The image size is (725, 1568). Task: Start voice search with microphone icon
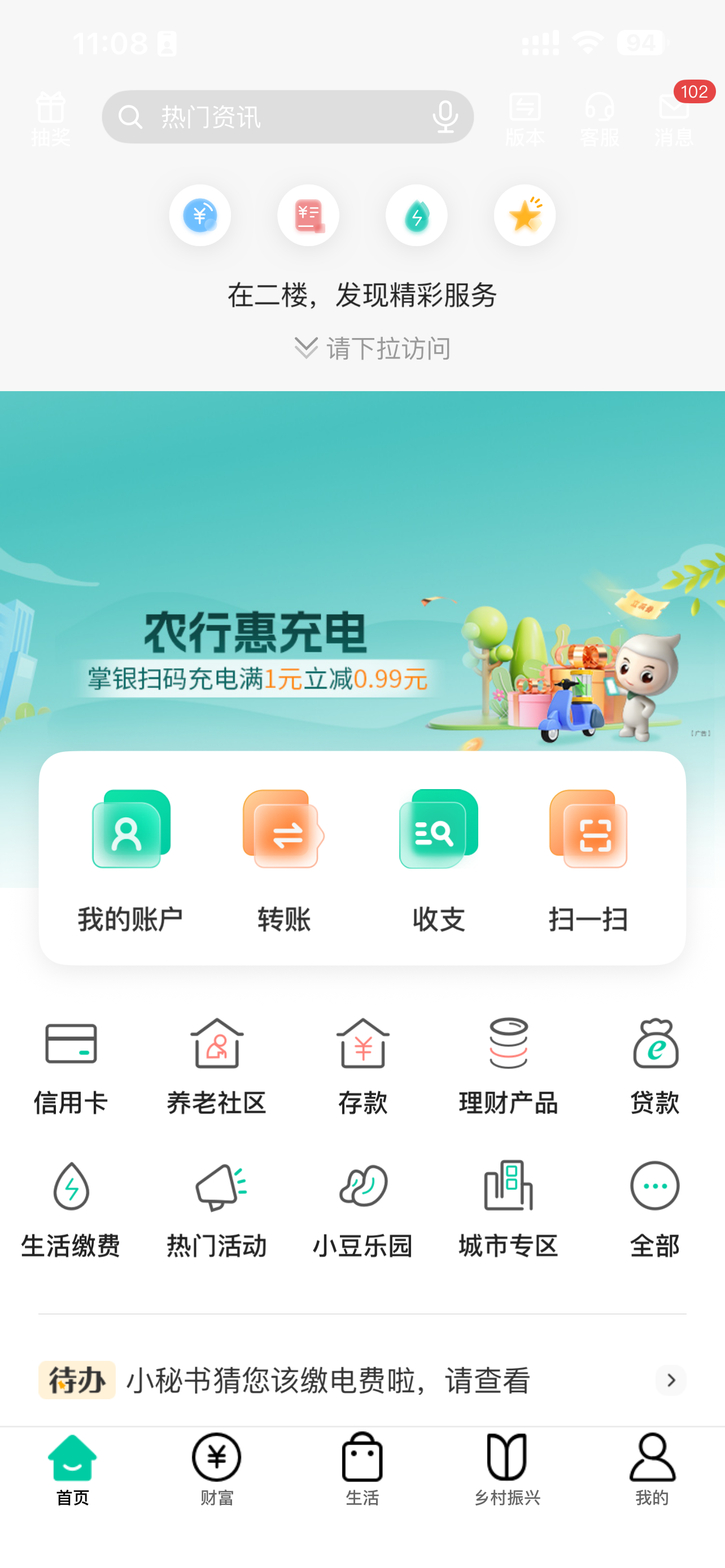[445, 117]
